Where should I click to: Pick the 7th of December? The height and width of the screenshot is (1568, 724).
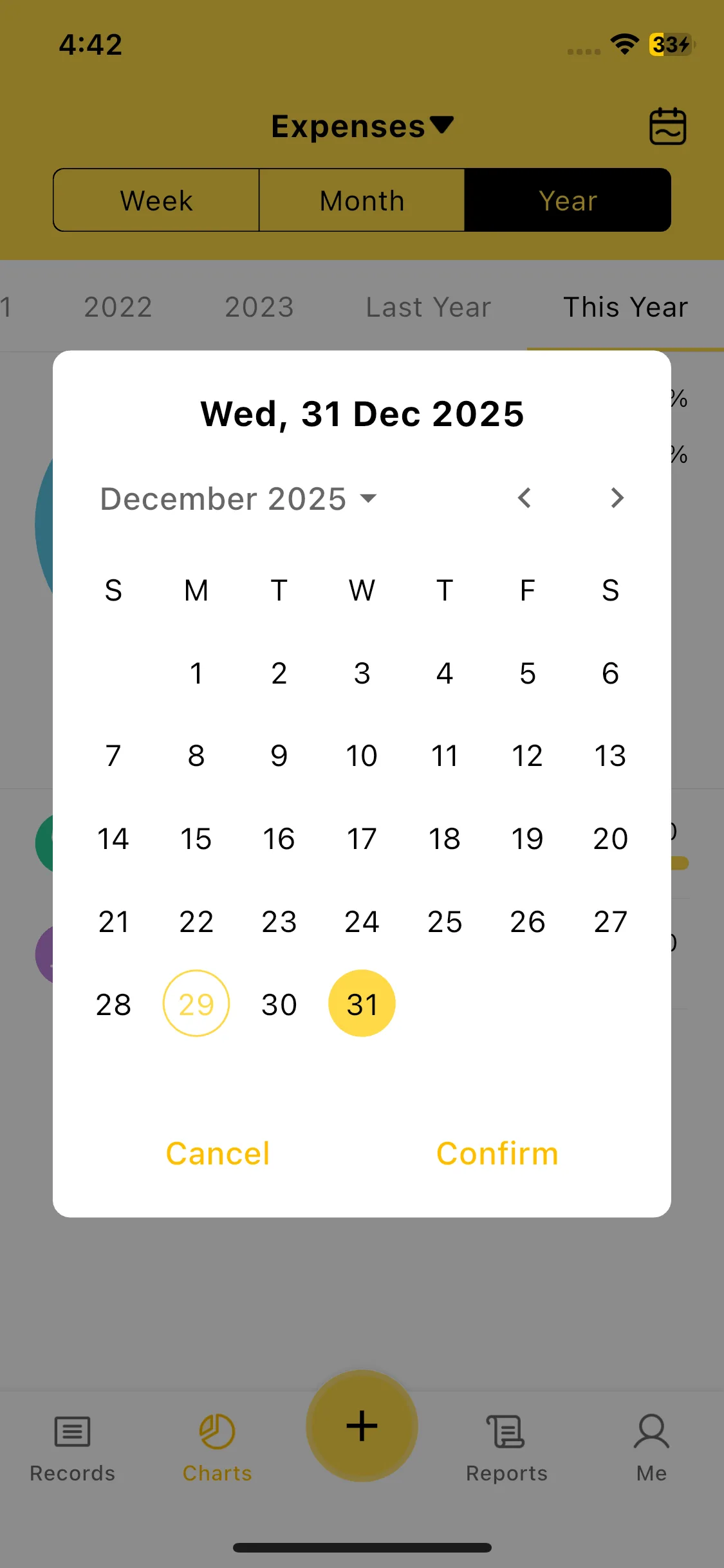tap(113, 756)
